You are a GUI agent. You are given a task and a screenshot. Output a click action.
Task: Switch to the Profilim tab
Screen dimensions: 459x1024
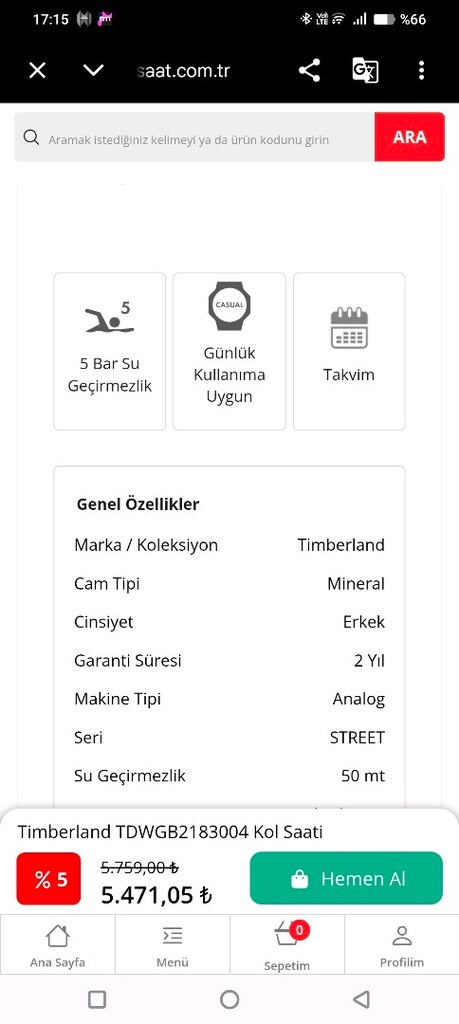click(402, 946)
